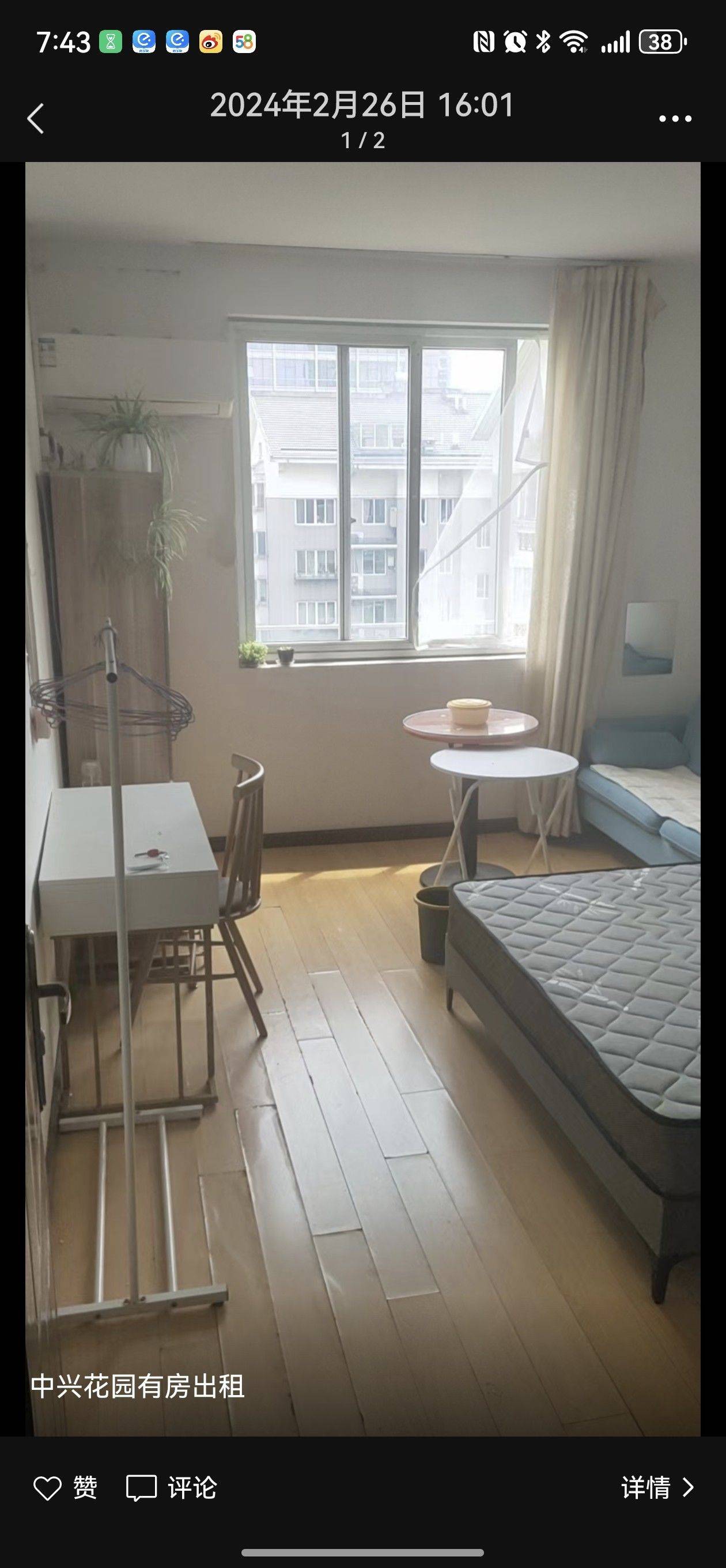This screenshot has height=1568, width=726.
Task: Open the three-dot overflow menu
Action: 675,119
